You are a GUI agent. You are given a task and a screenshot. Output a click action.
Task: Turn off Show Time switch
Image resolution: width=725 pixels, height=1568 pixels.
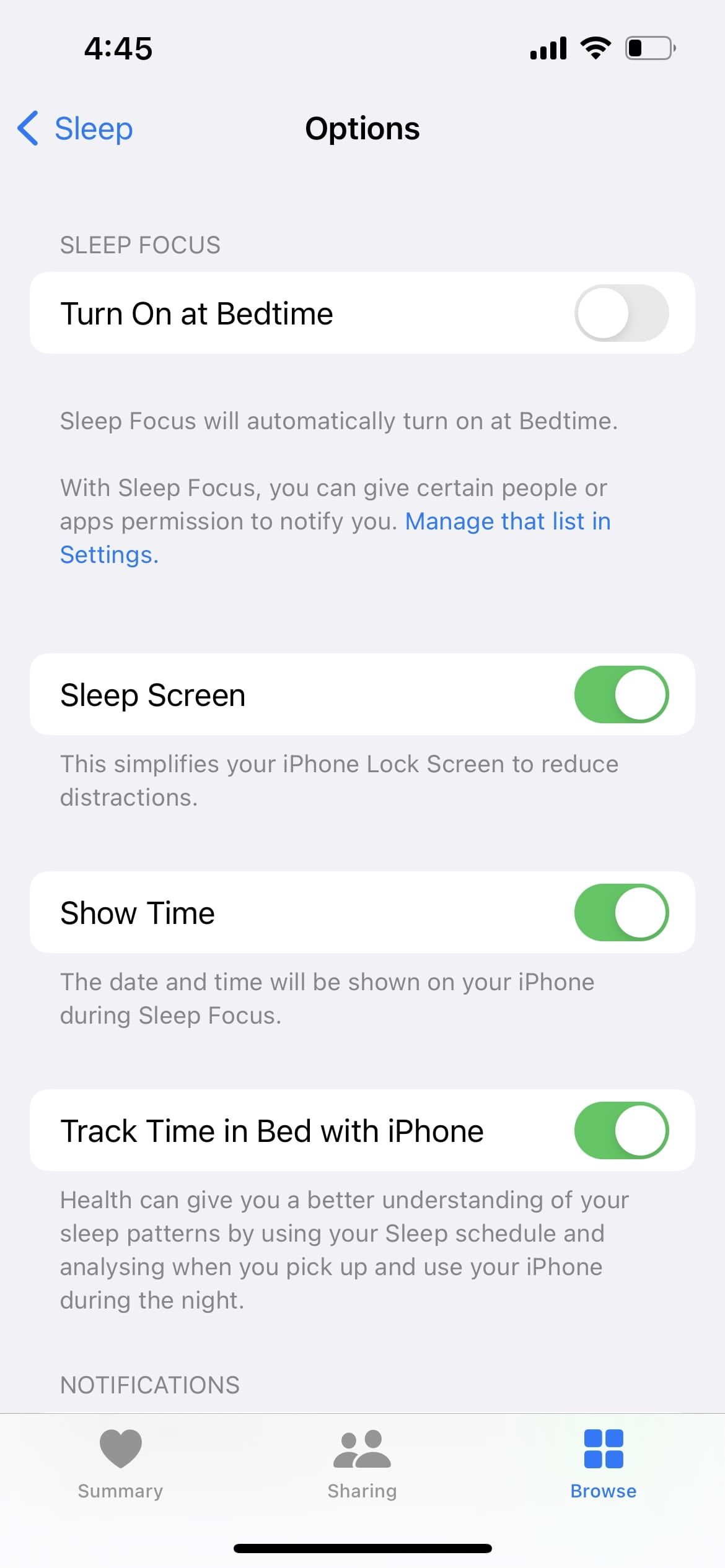coord(621,913)
